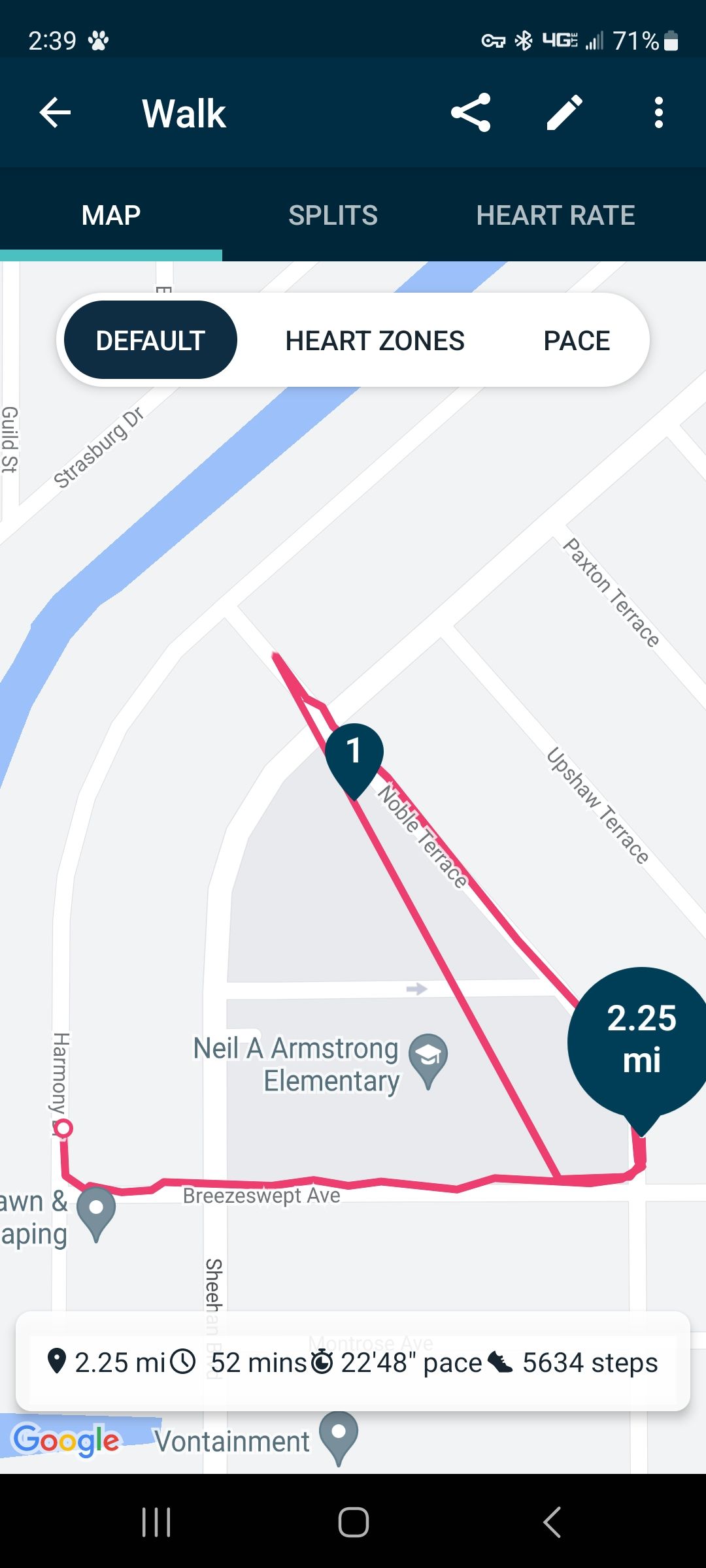Edit the walk with the pencil icon

tap(565, 113)
